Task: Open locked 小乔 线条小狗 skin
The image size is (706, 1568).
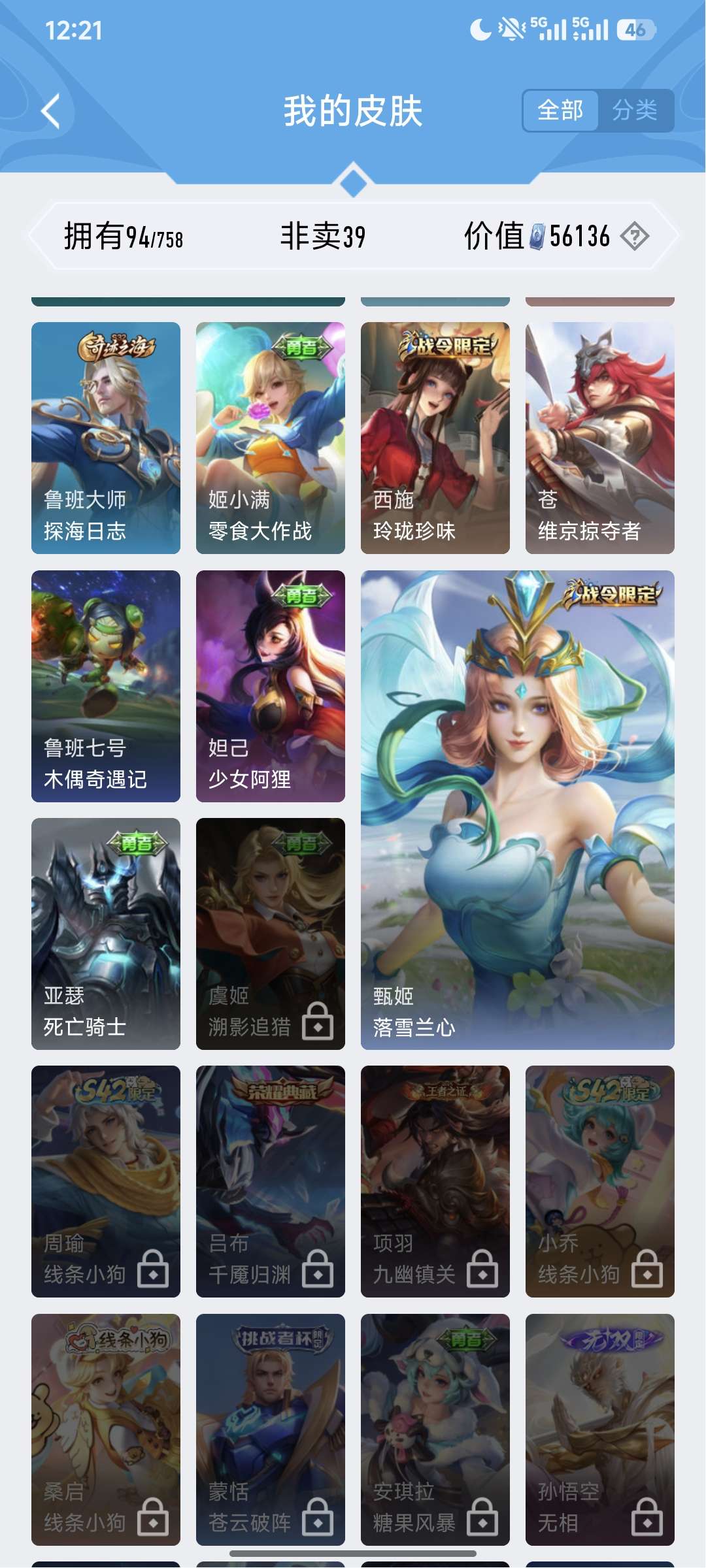Action: click(600, 1181)
